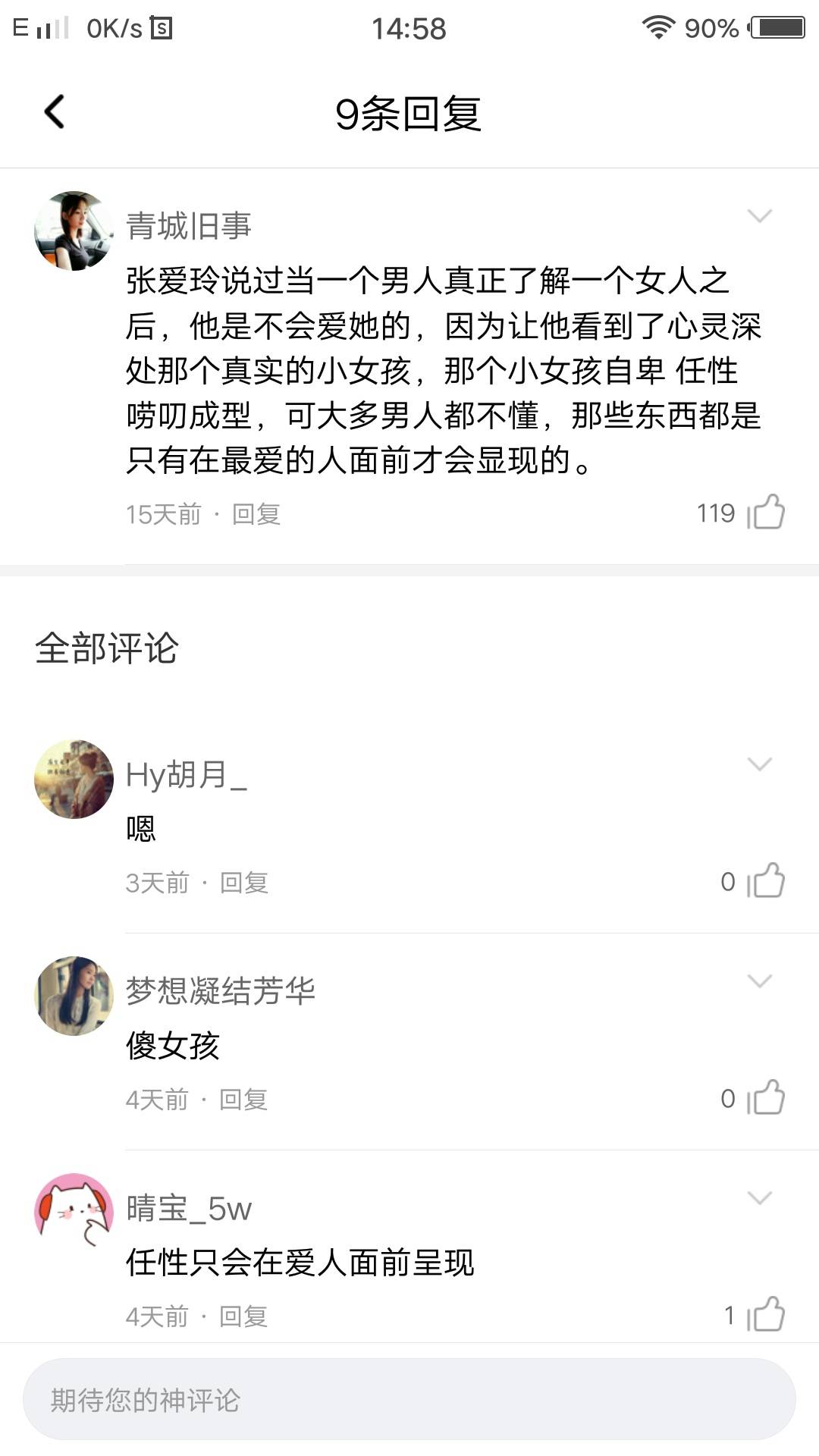Tap 回复 under 青城旧事's comment
Viewport: 819px width, 1456px height.
[256, 514]
